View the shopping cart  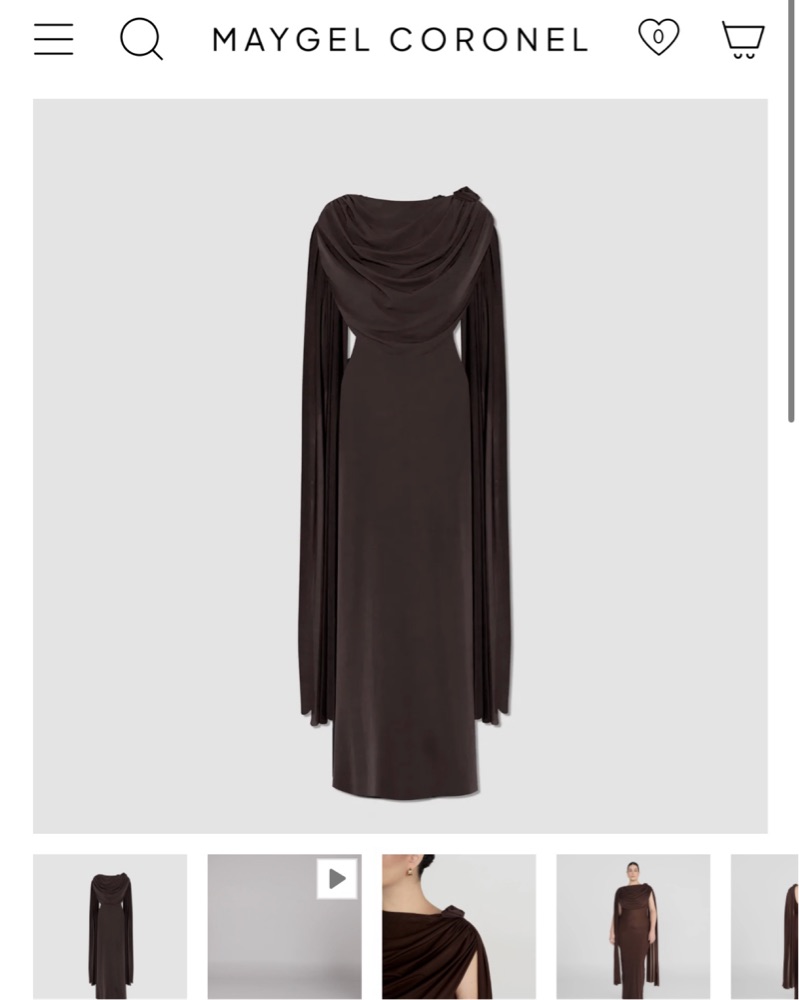[x=743, y=40]
